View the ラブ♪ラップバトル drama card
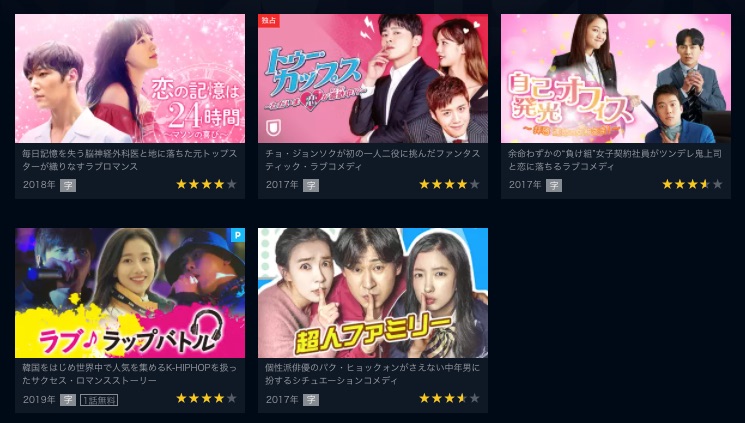745x423 pixels. pyautogui.click(x=130, y=293)
